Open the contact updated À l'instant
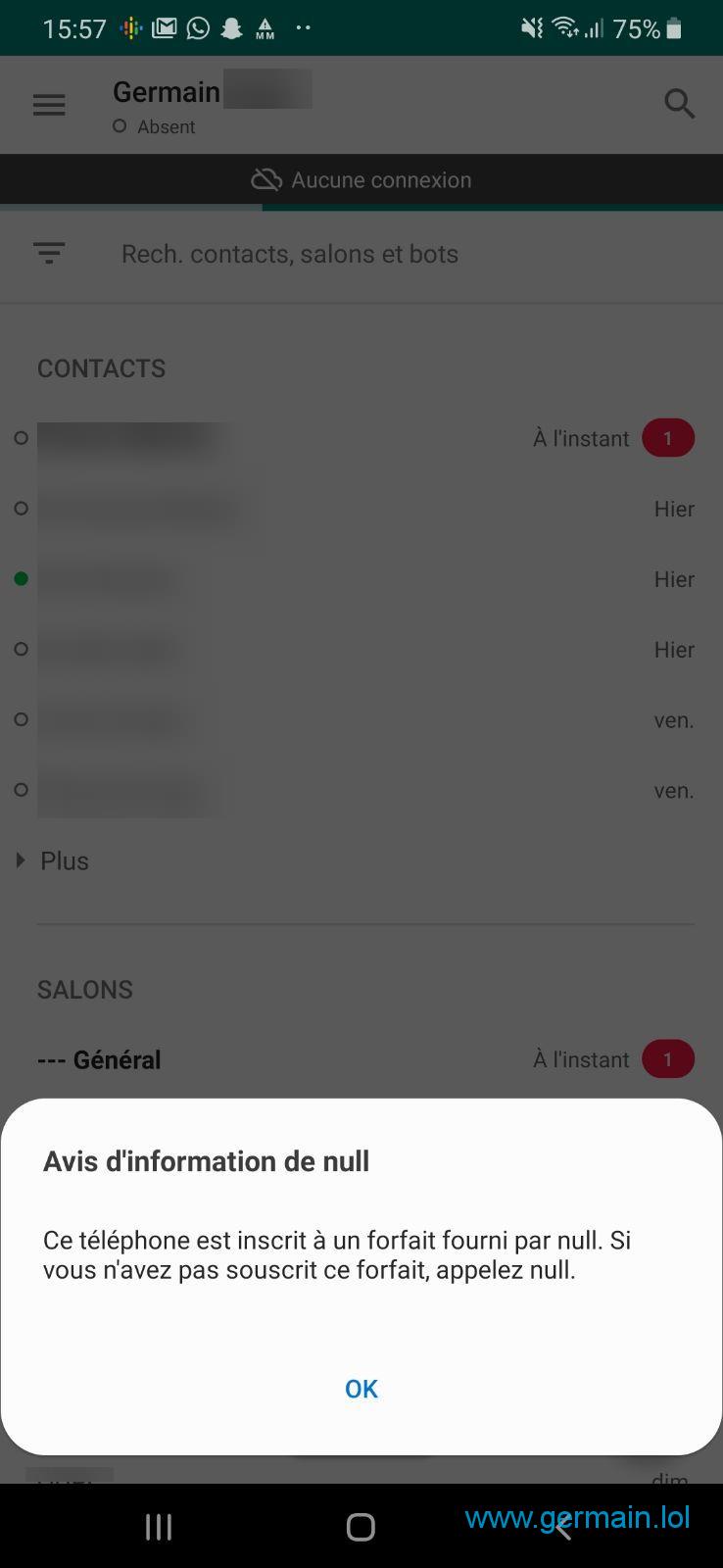This screenshot has width=723, height=1568. click(294, 438)
